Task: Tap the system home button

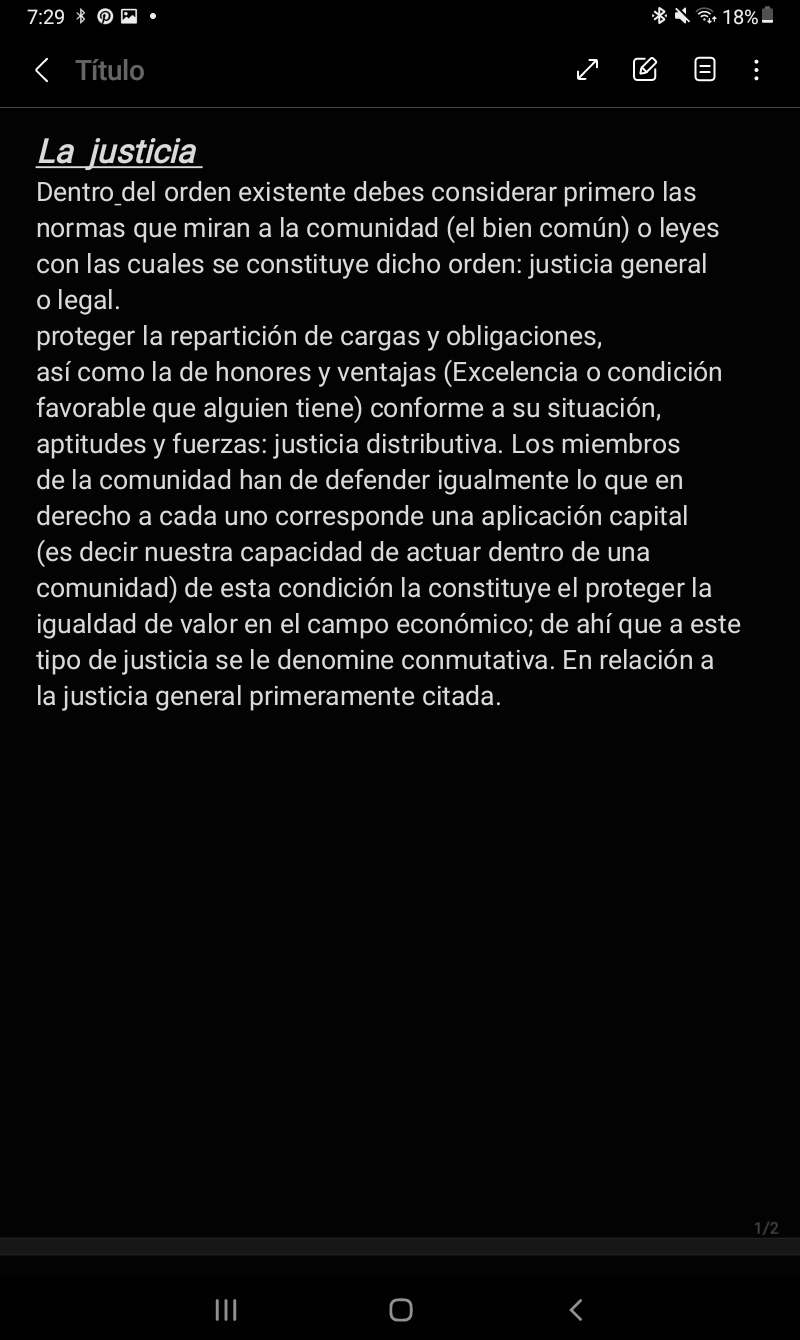Action: [401, 1310]
